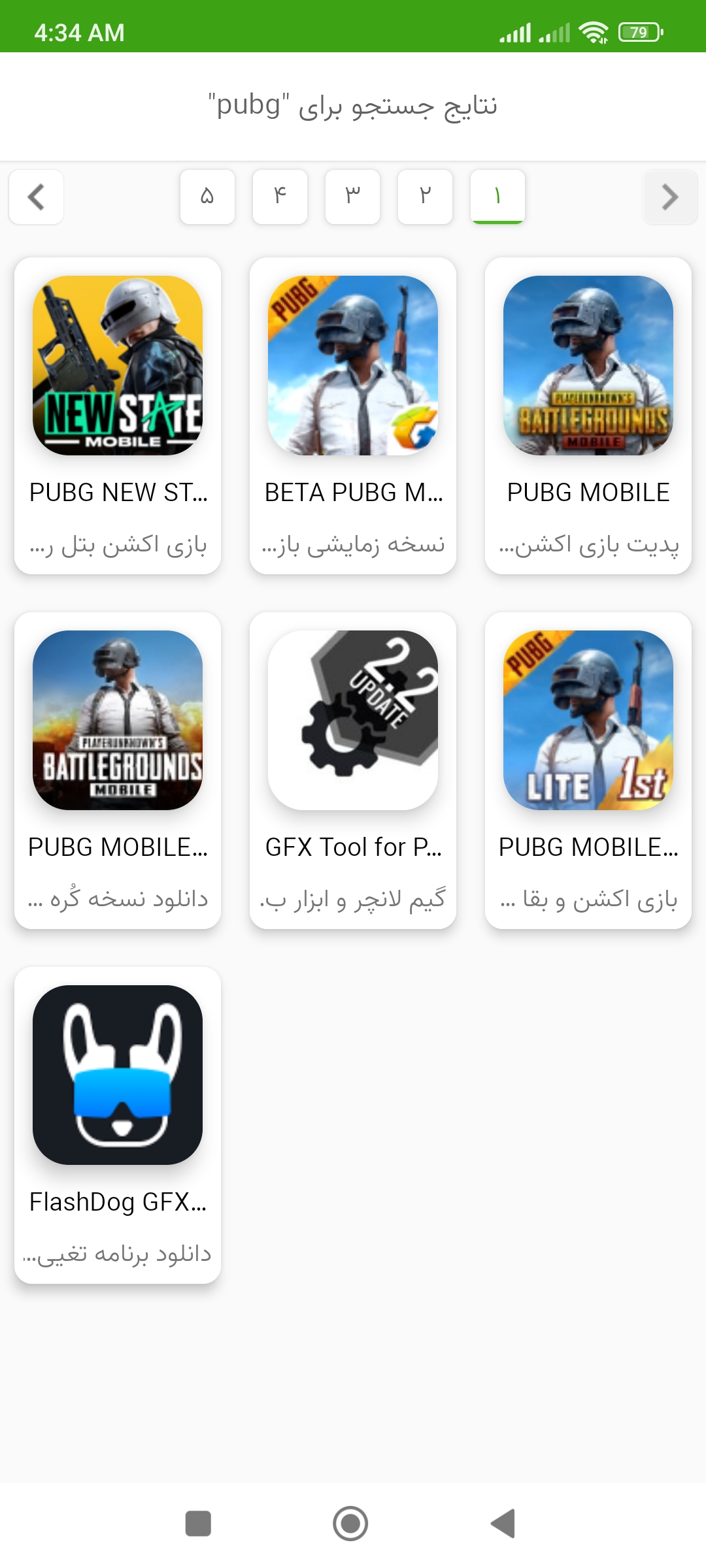
Task: Open the PUBG NEW STATE app card
Action: click(x=118, y=416)
